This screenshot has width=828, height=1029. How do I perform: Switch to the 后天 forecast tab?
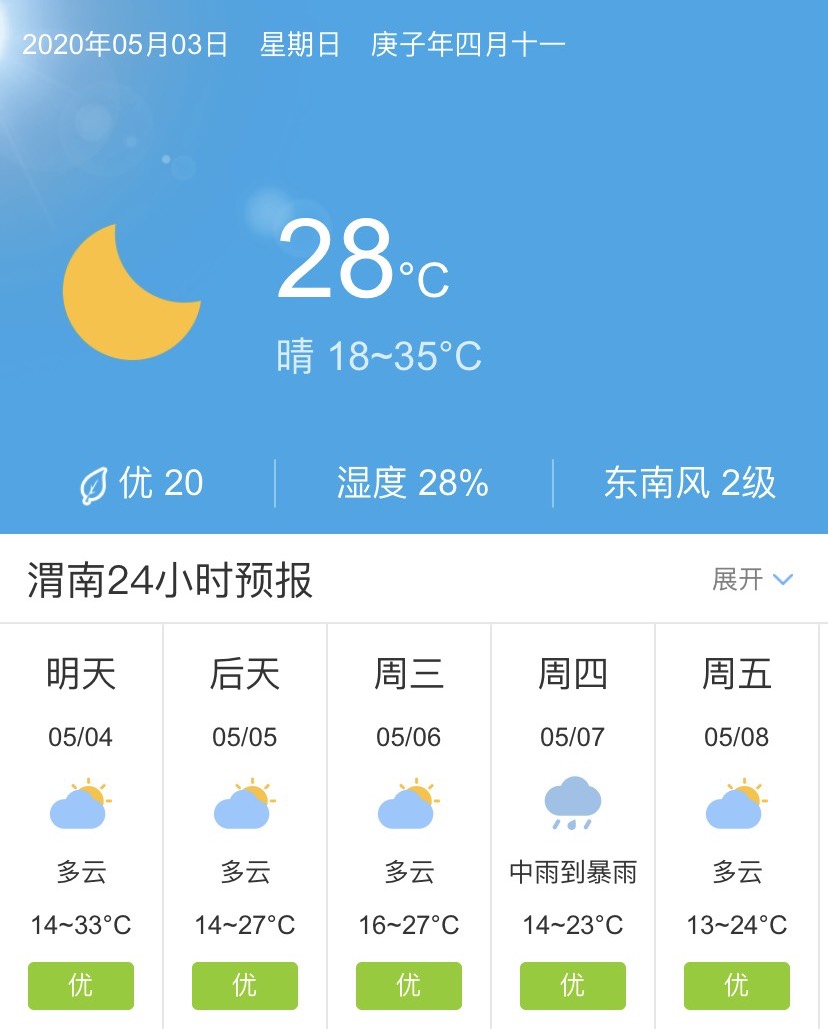coord(244,675)
